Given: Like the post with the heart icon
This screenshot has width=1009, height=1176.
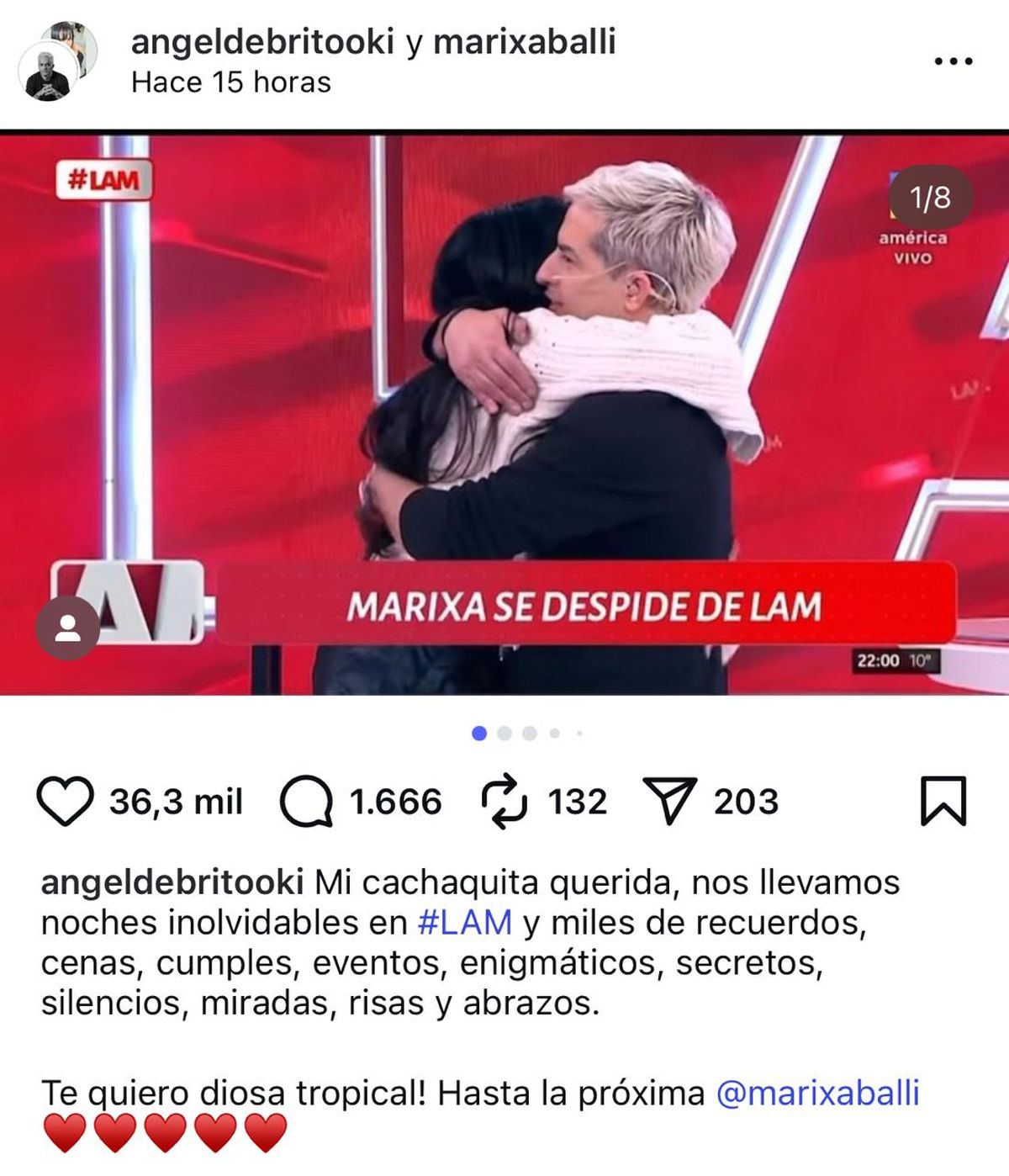Looking at the screenshot, I should 66,801.
